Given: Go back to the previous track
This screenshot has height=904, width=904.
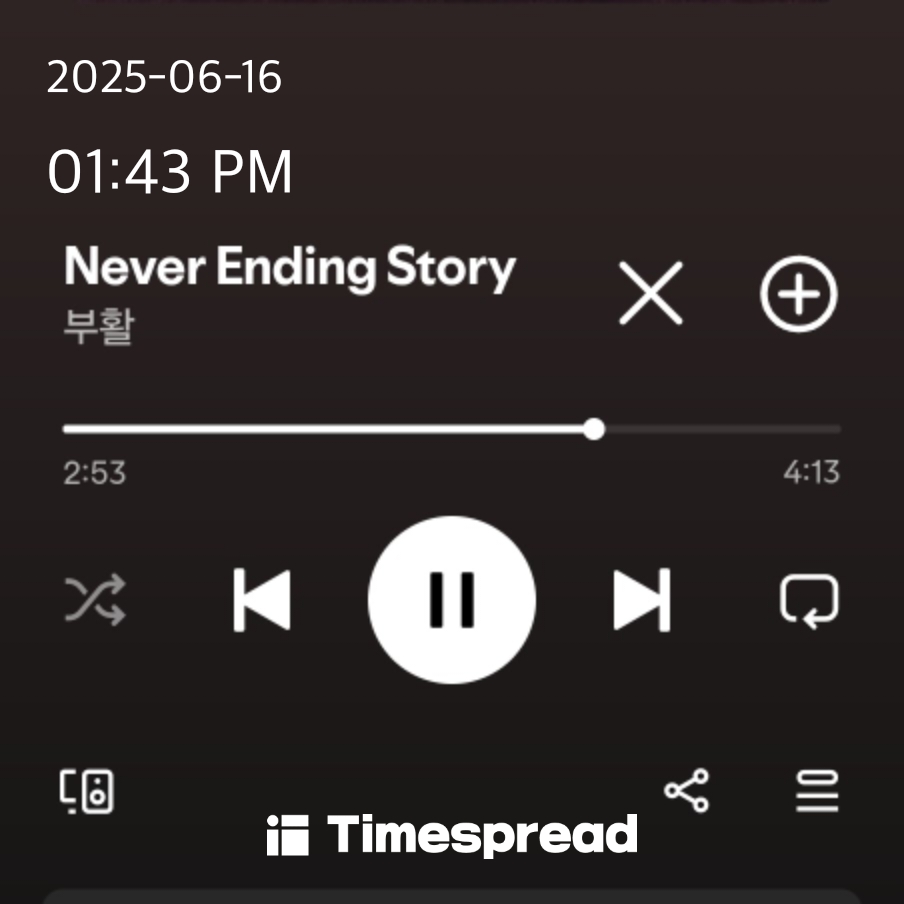Looking at the screenshot, I should (262, 600).
